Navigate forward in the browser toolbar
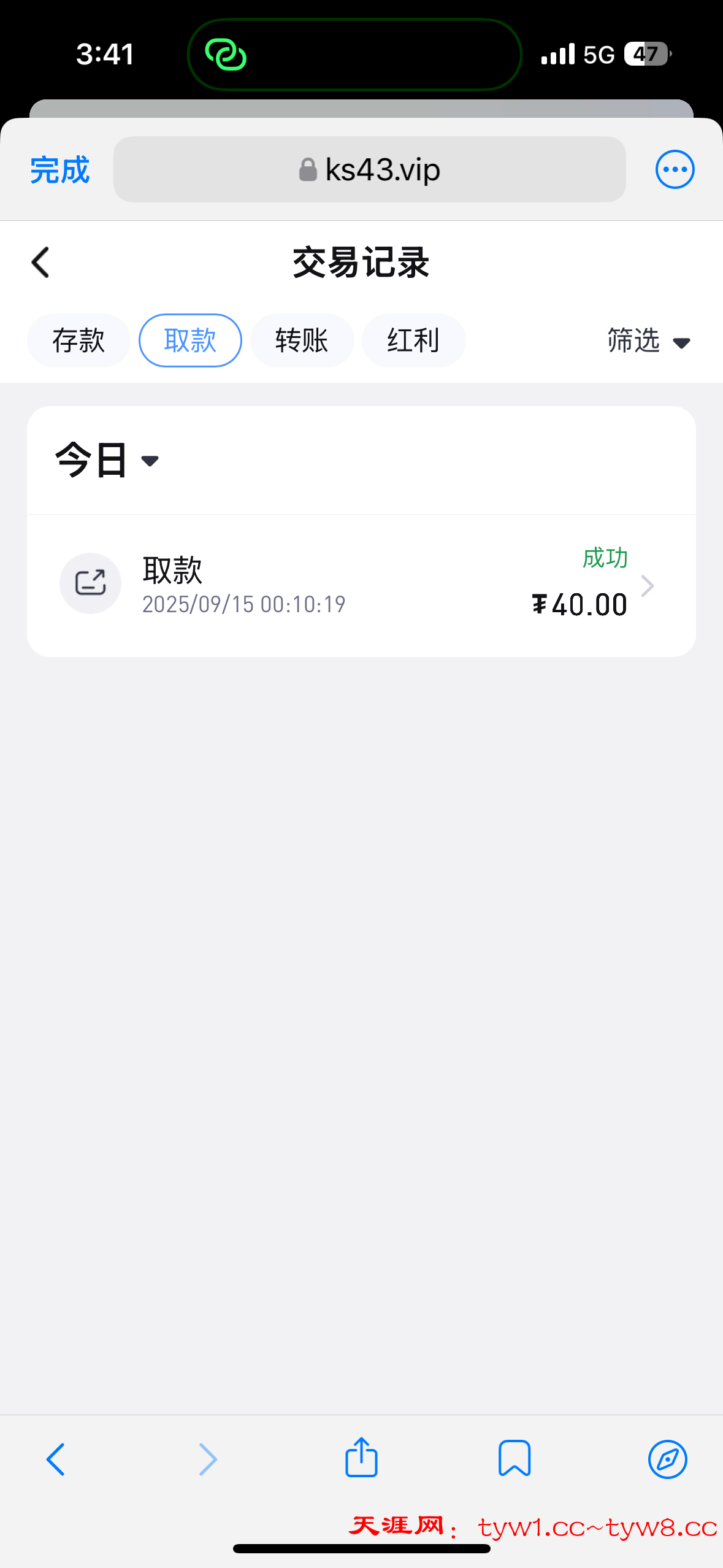 pyautogui.click(x=208, y=1459)
